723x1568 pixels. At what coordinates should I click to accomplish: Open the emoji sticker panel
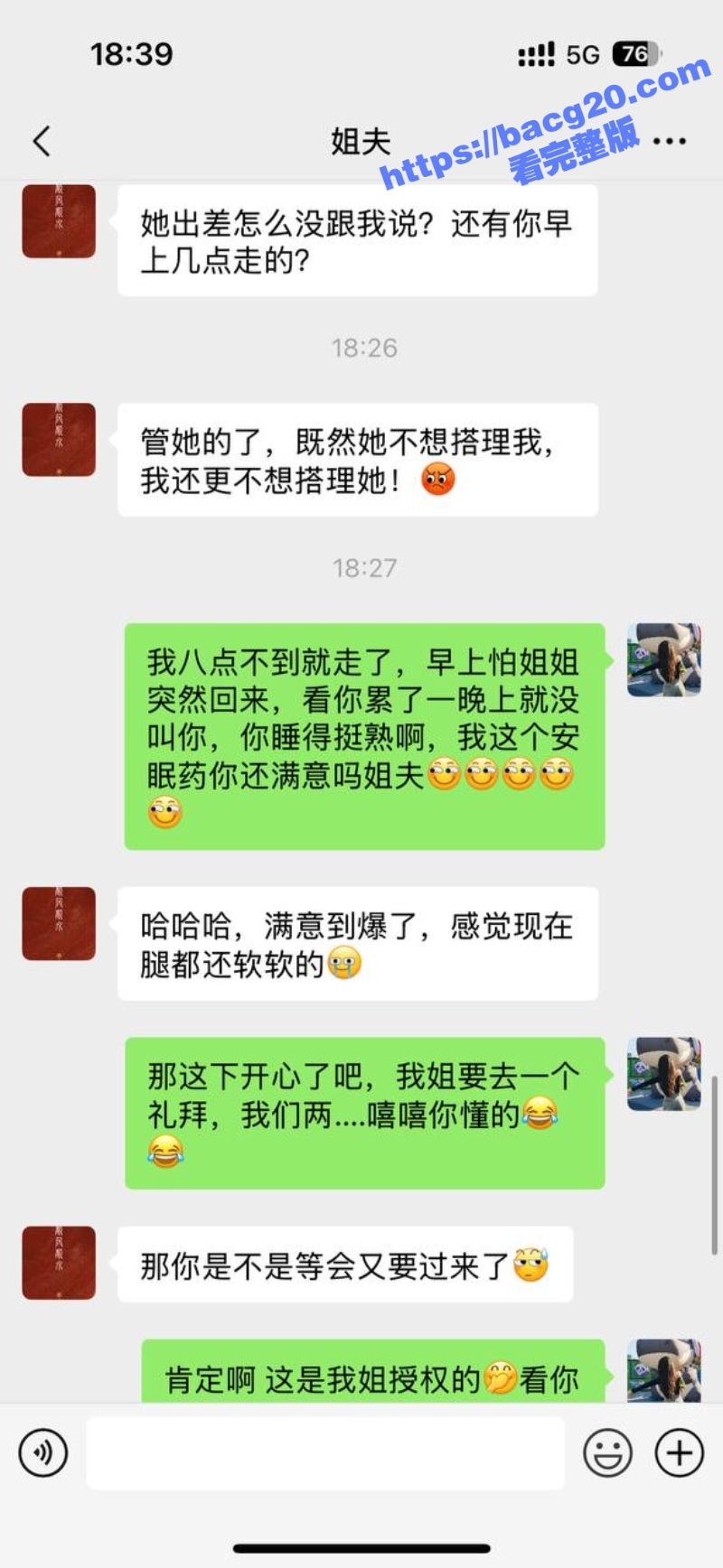click(x=606, y=1453)
